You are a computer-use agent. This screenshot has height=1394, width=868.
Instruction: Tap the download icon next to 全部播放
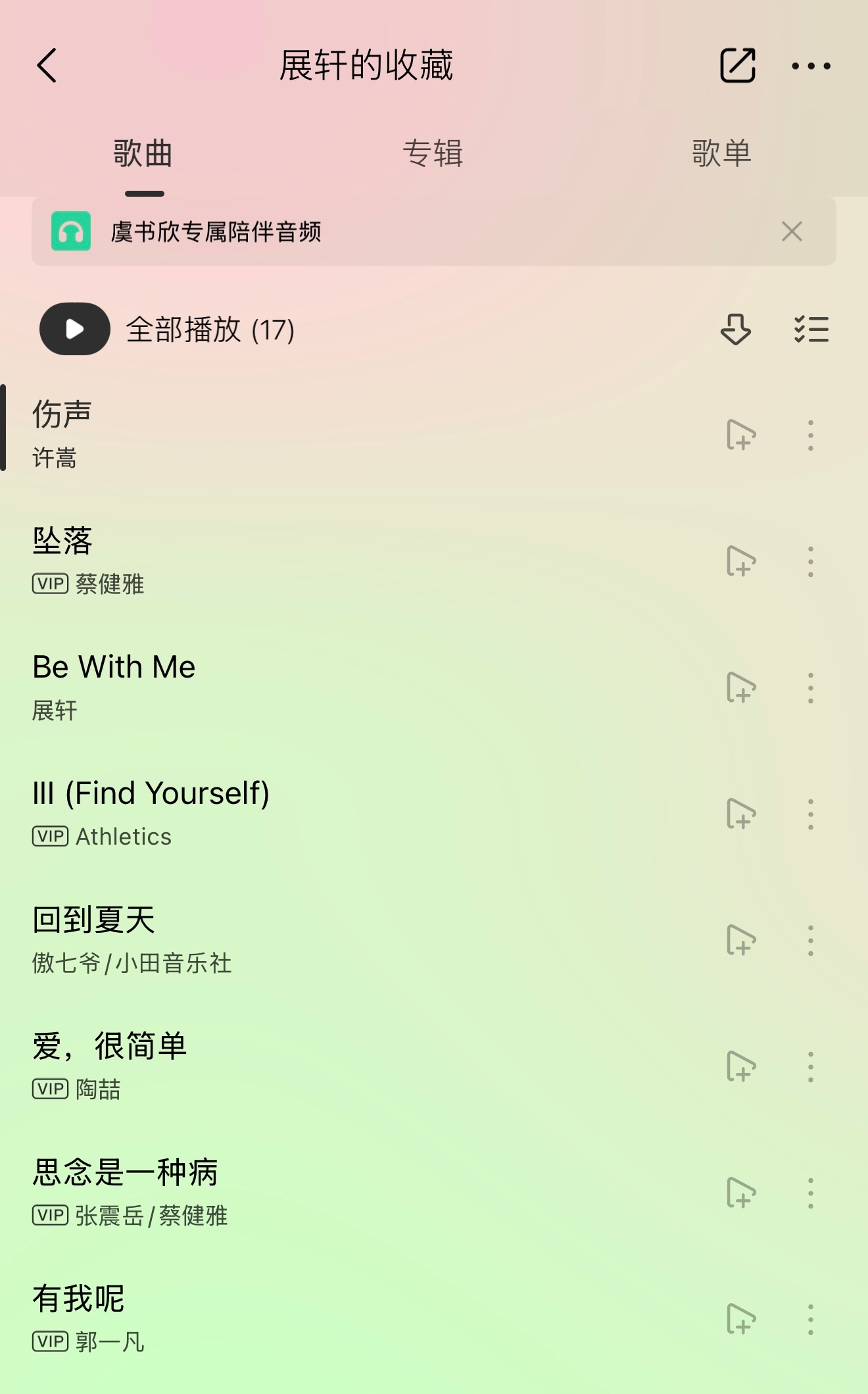point(736,330)
